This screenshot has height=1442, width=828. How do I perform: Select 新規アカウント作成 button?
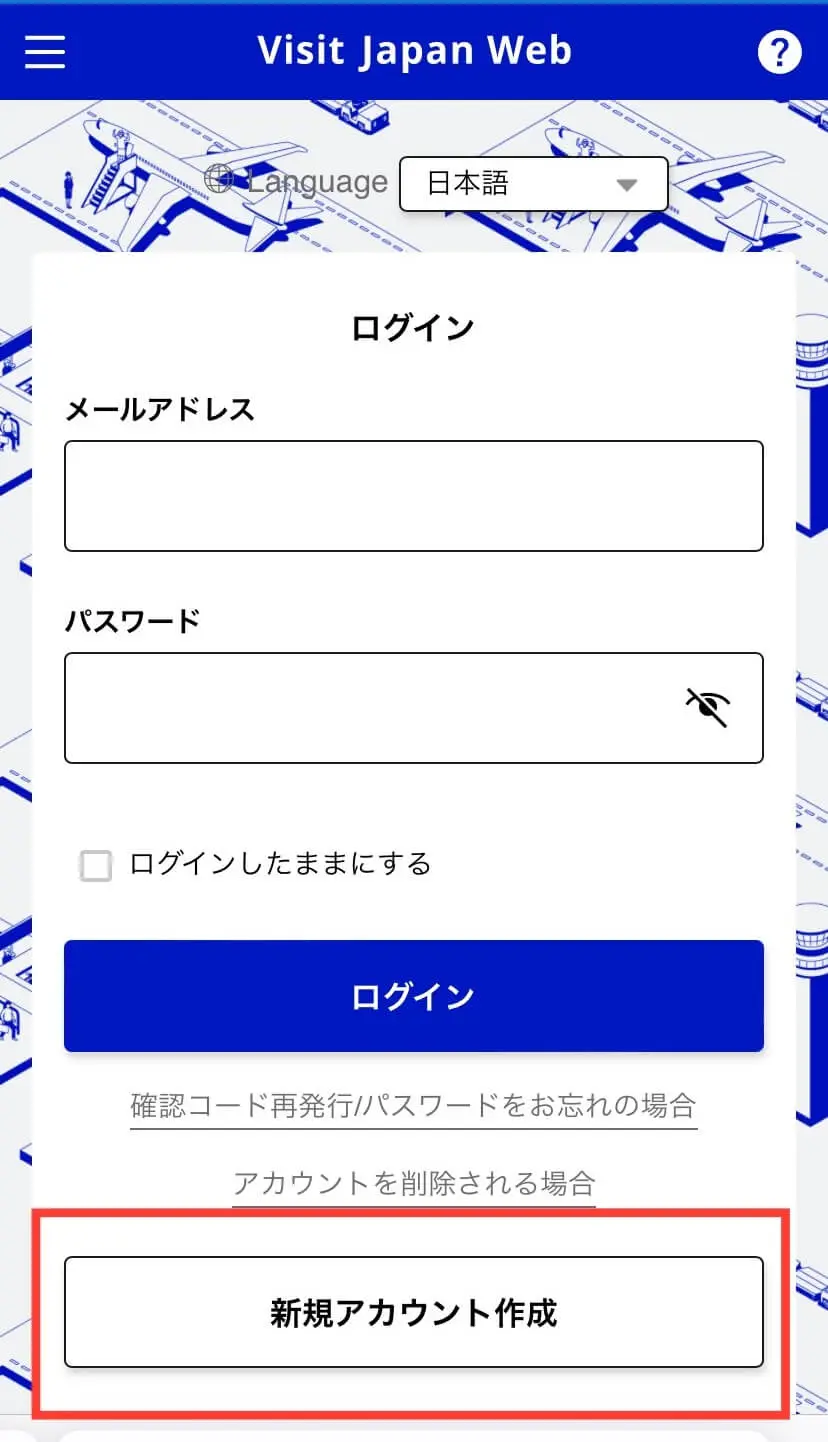413,1312
